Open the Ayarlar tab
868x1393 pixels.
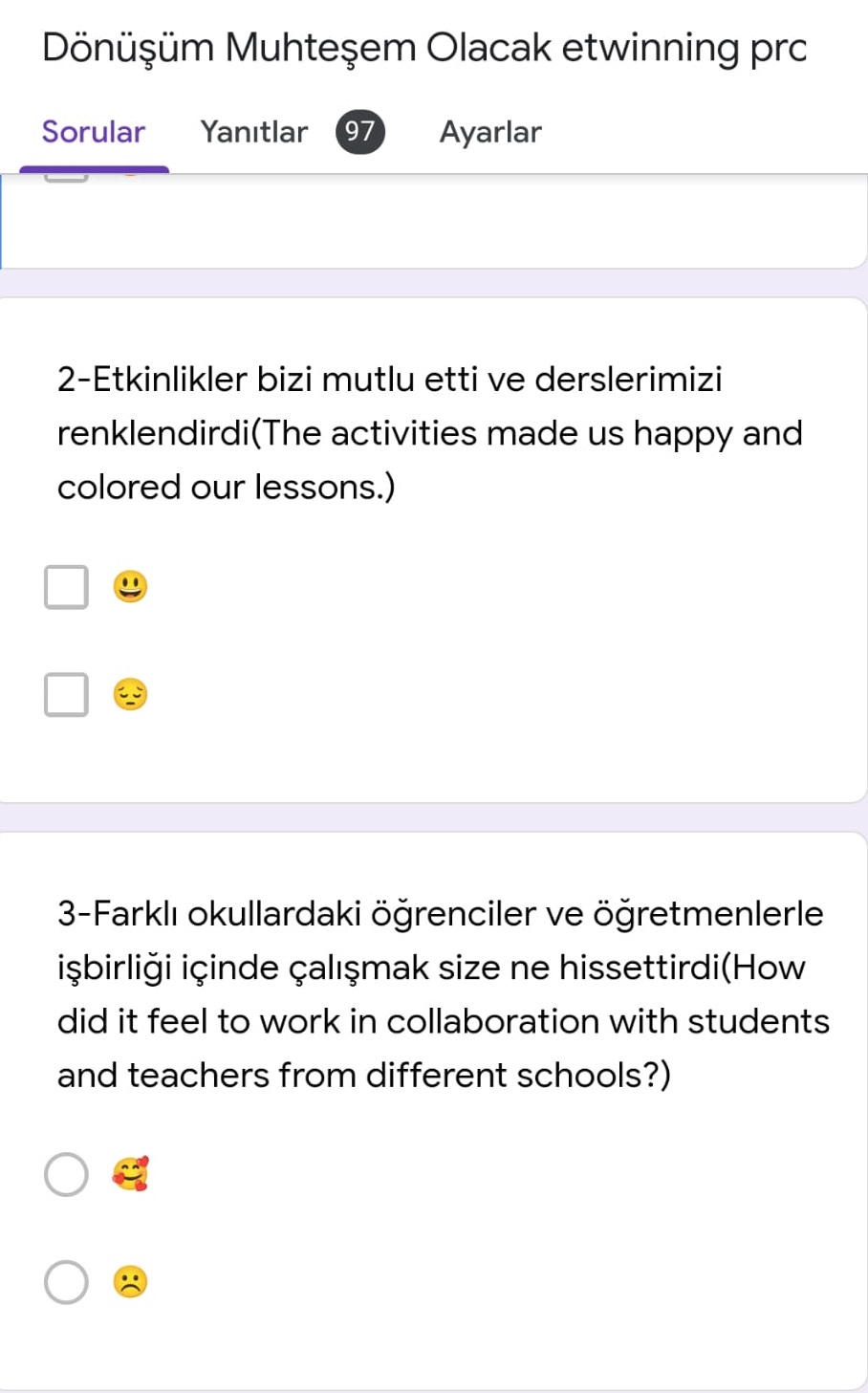[490, 132]
